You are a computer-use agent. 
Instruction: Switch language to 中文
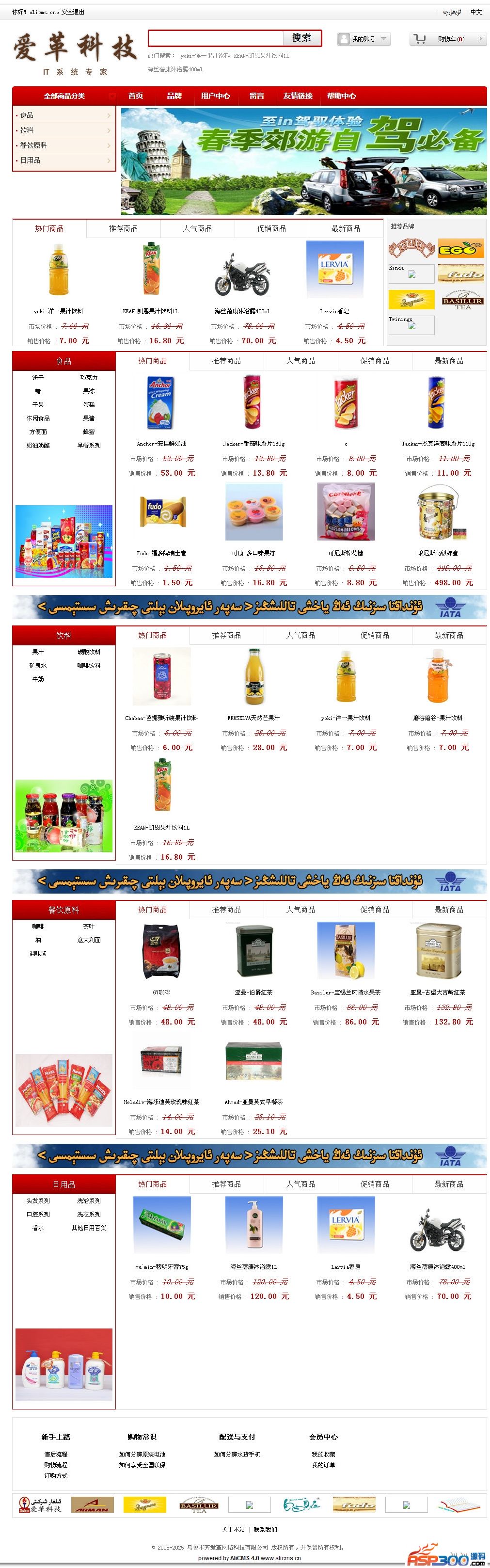(x=476, y=12)
